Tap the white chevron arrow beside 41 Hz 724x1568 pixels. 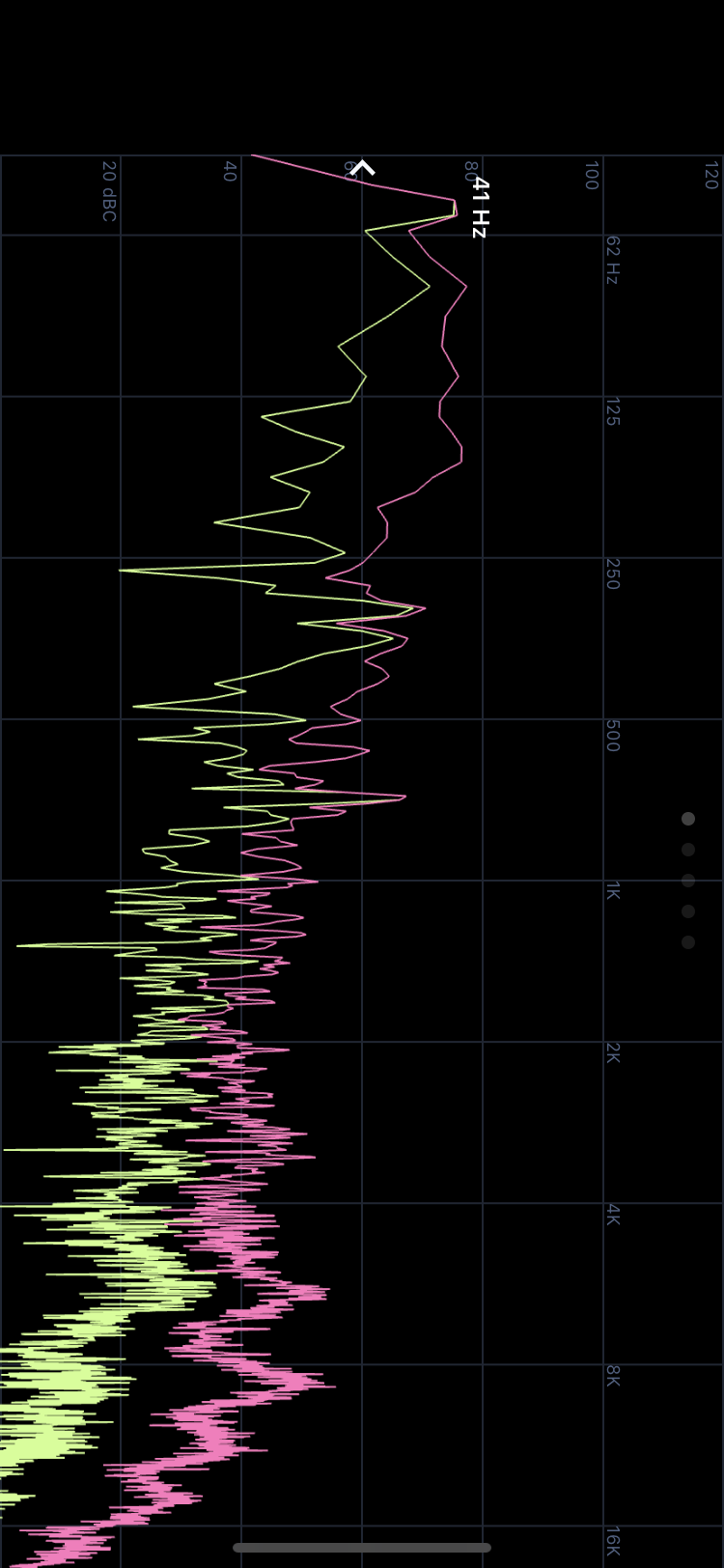pyautogui.click(x=362, y=168)
